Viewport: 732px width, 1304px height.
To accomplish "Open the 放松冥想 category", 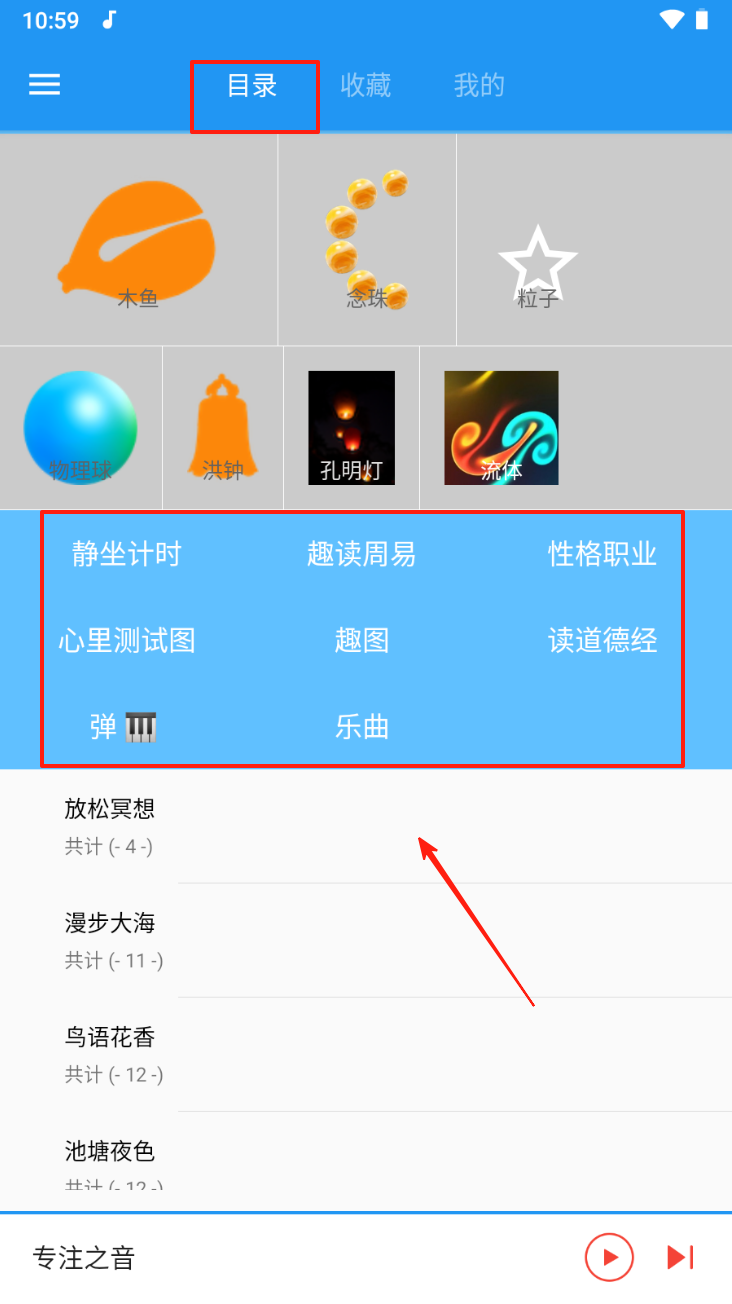I will pyautogui.click(x=110, y=826).
